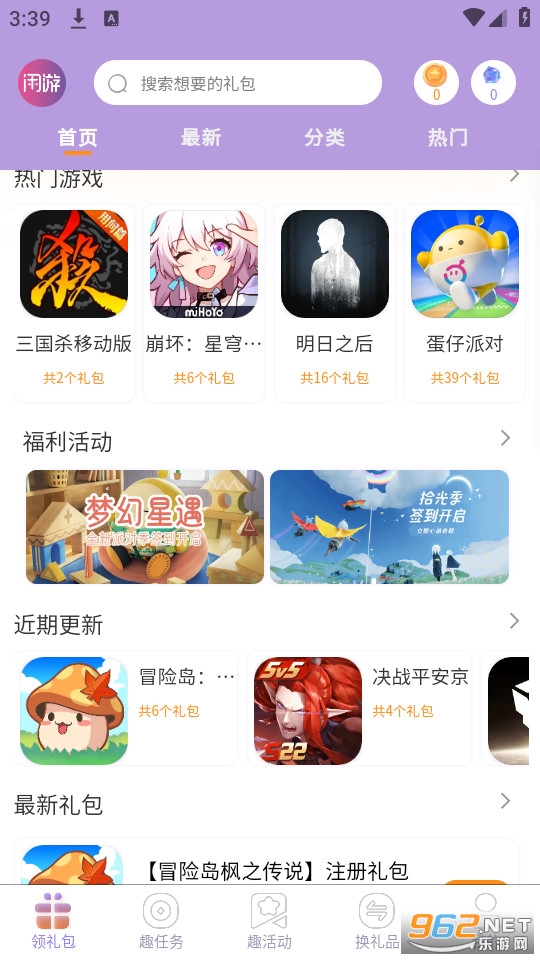The height and width of the screenshot is (960, 540).
Task: Open 蛋仔派对 gift packs
Action: click(x=465, y=303)
